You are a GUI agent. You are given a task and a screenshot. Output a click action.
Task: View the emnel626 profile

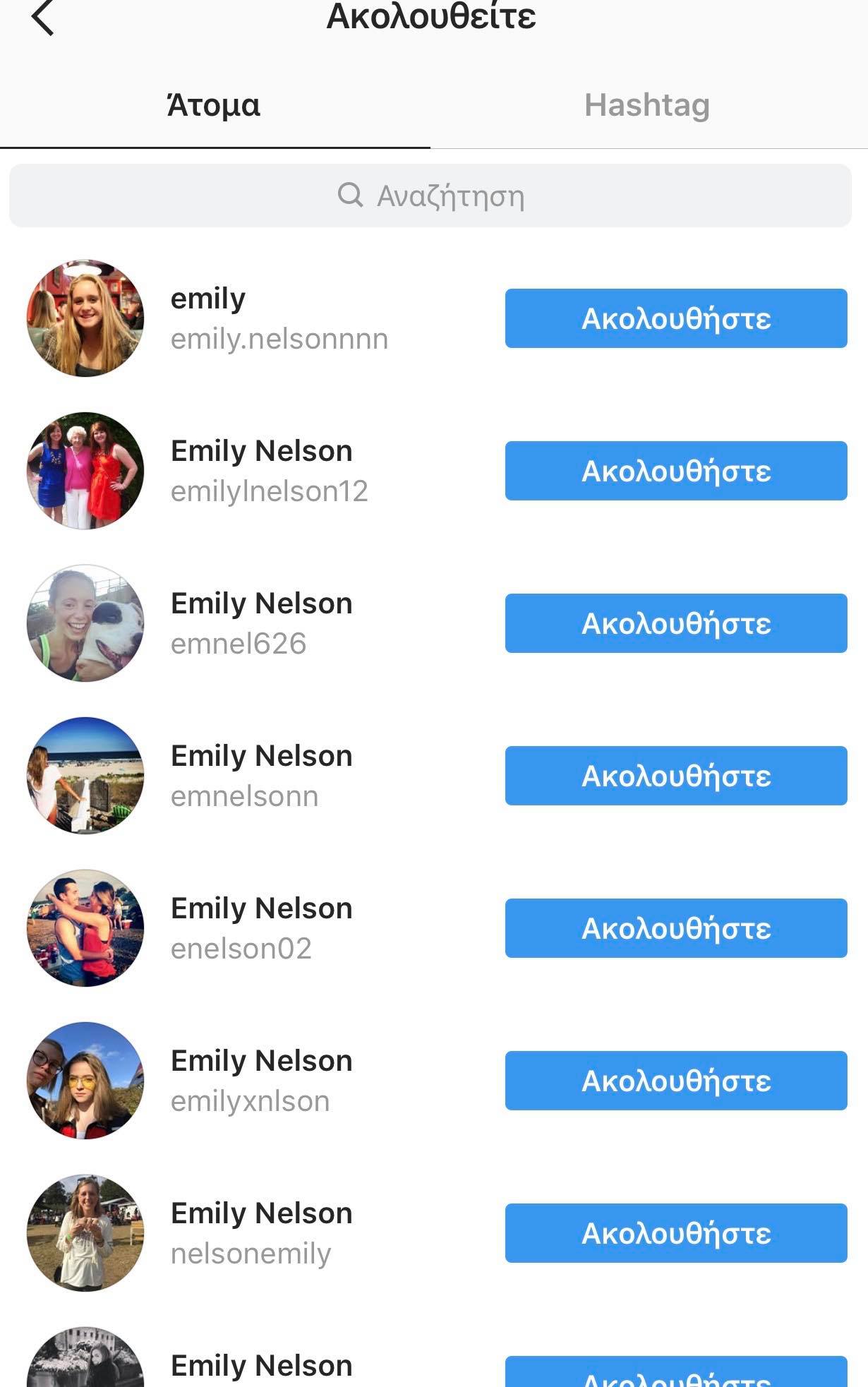(x=261, y=623)
